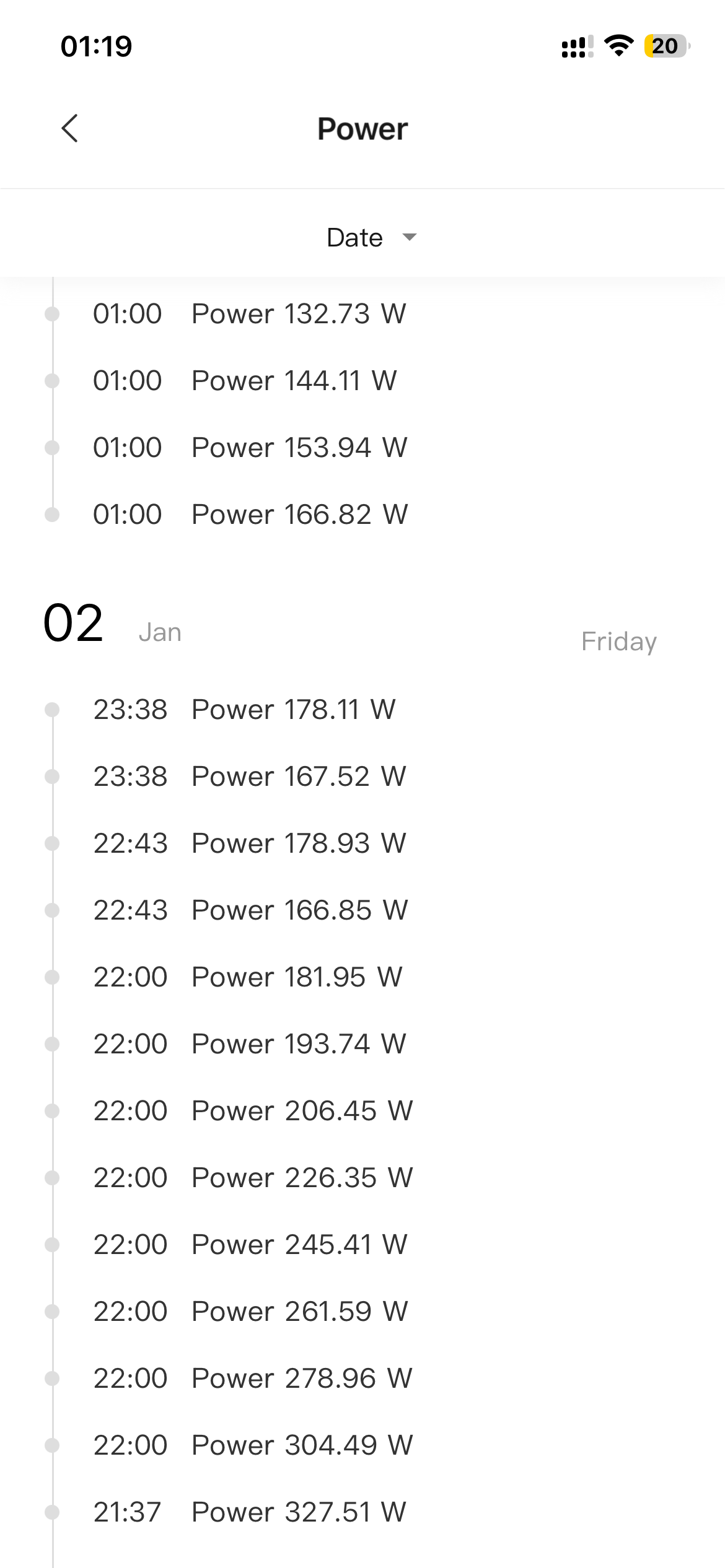Go back from the Power screen
The height and width of the screenshot is (1568, 725).
click(x=70, y=128)
